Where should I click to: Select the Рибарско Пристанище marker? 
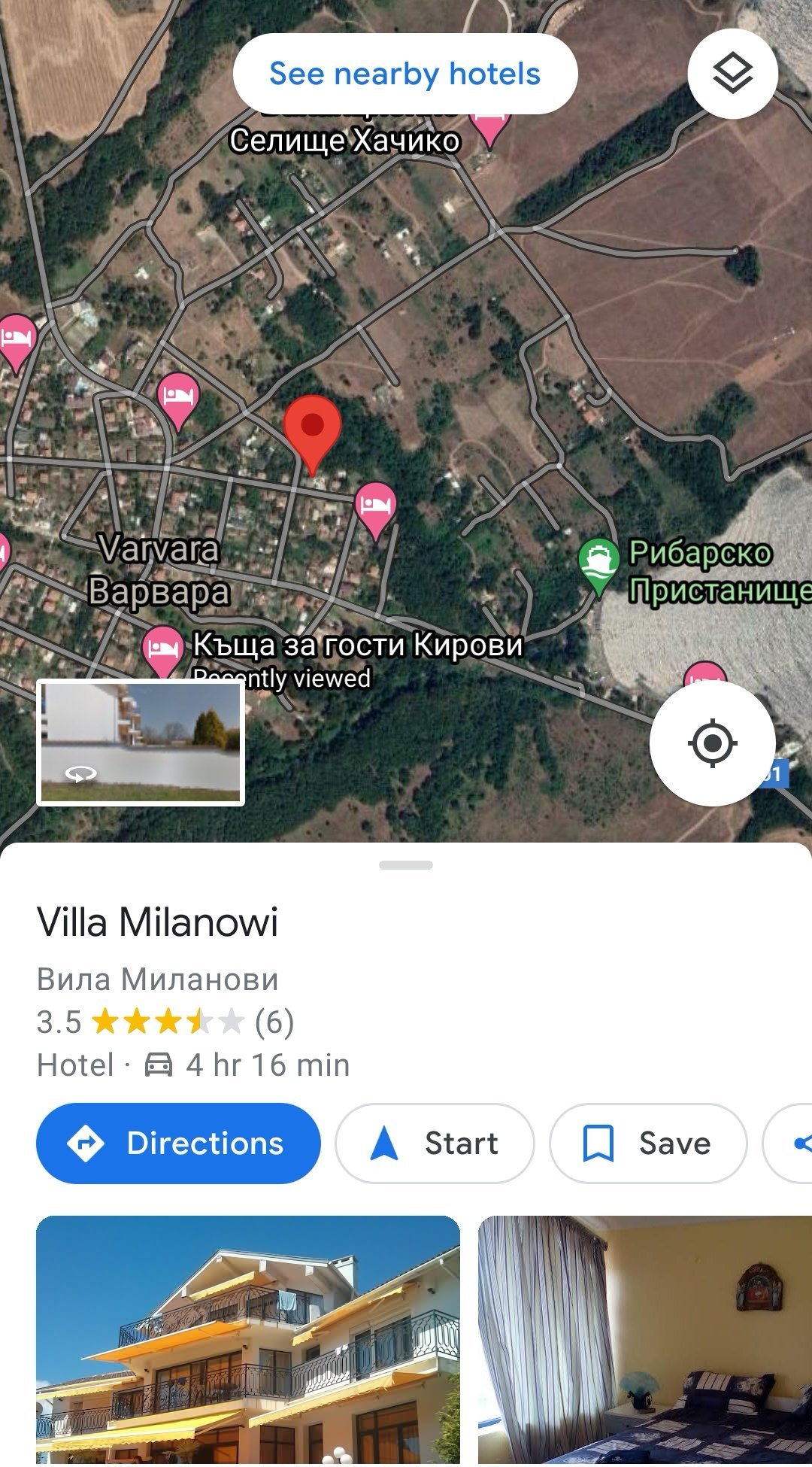598,563
